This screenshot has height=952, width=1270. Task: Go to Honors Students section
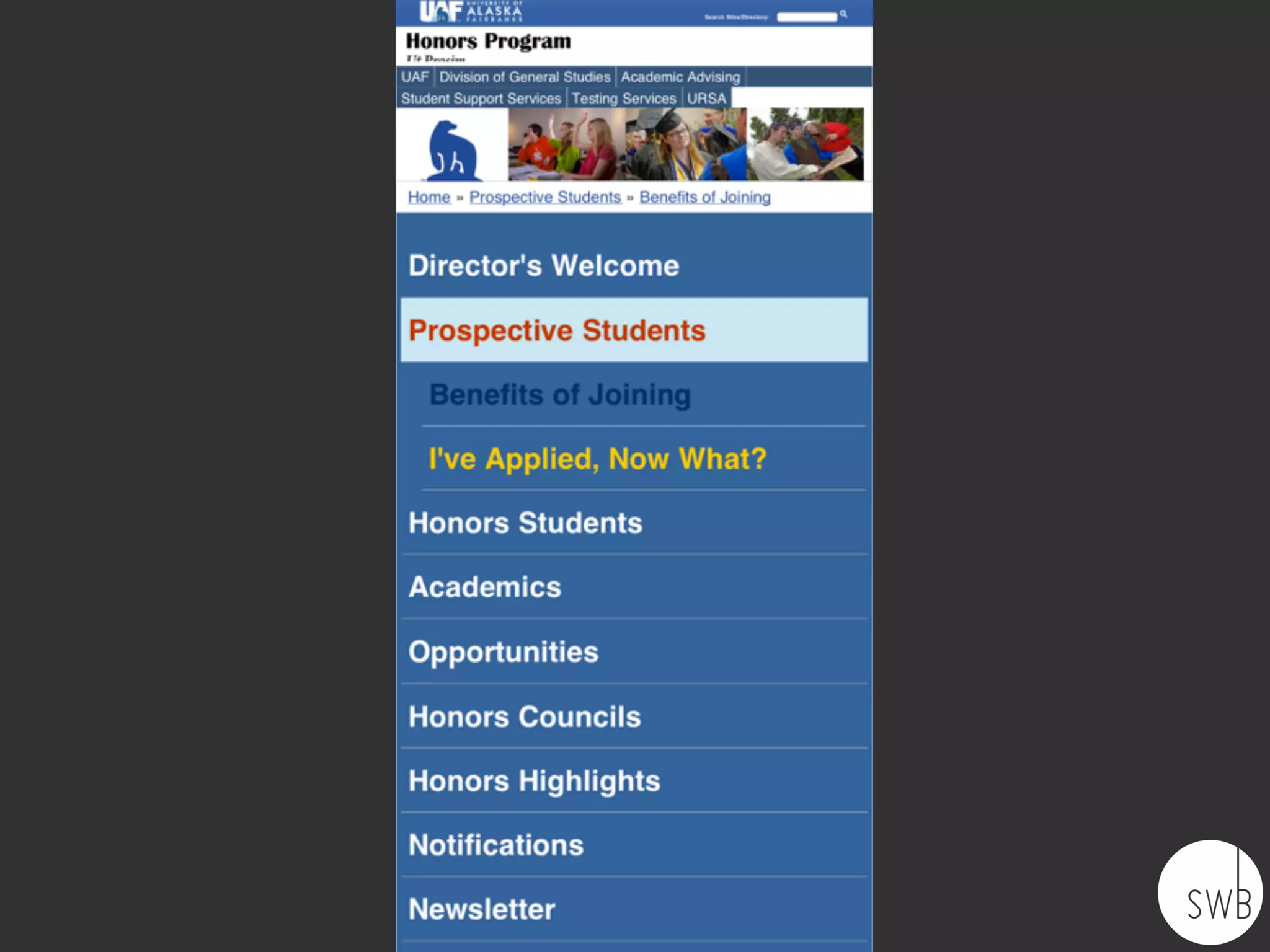(525, 523)
